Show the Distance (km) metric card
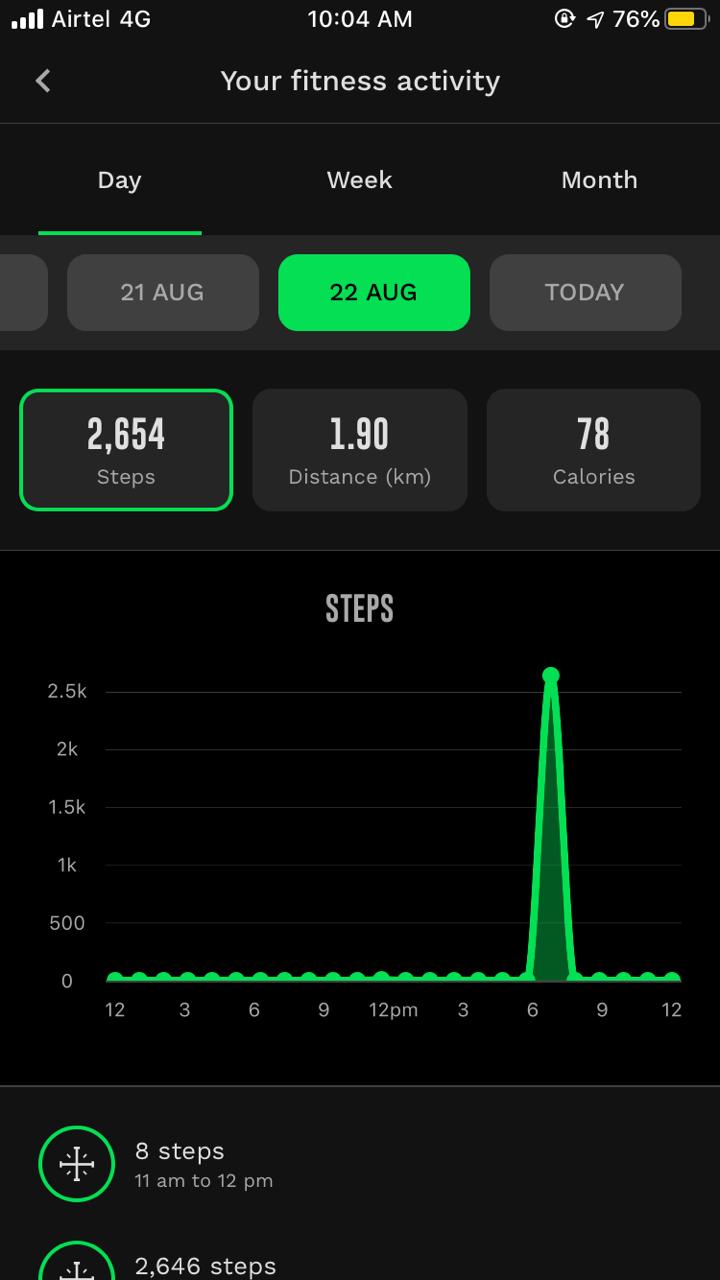Viewport: 720px width, 1280px height. 360,450
